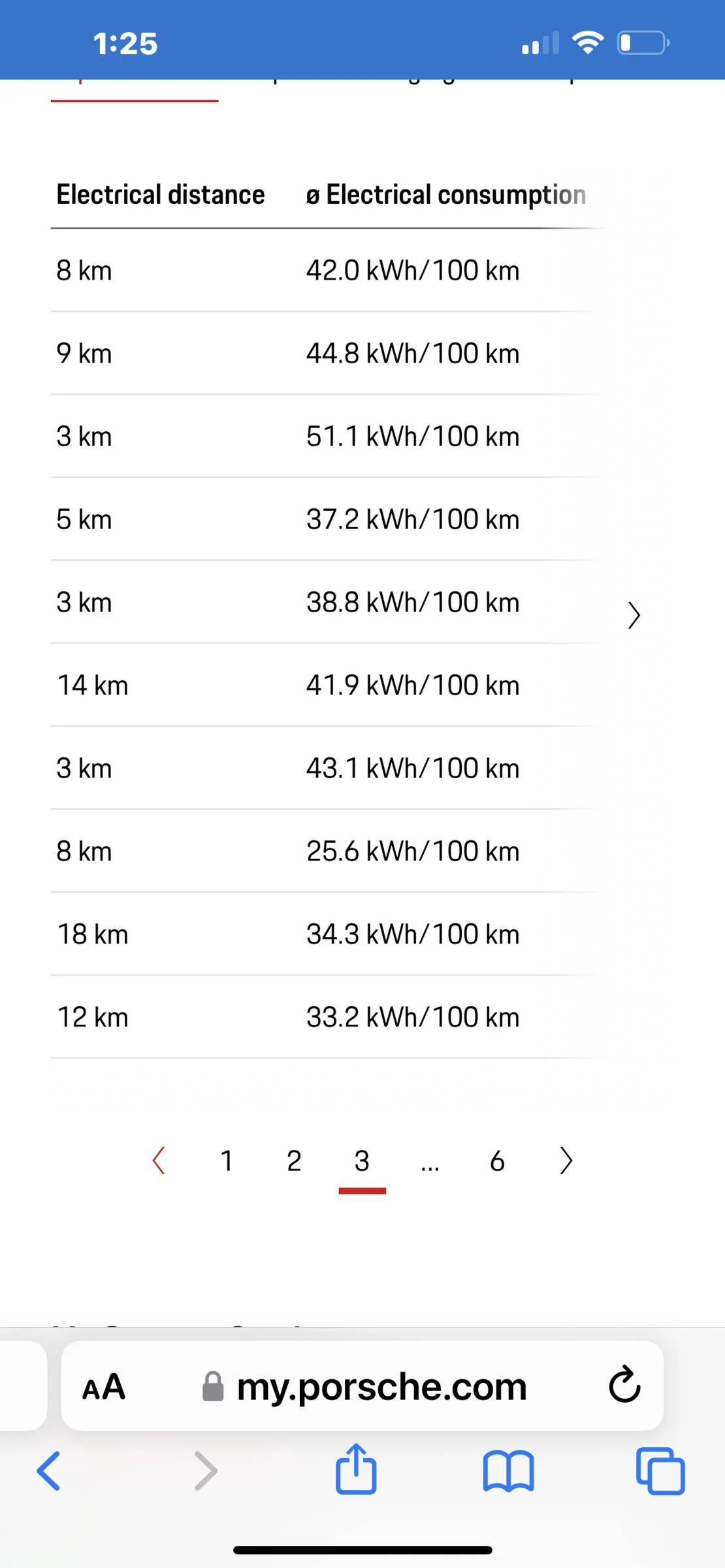
Task: Go to the next page of results
Action: 566,1161
